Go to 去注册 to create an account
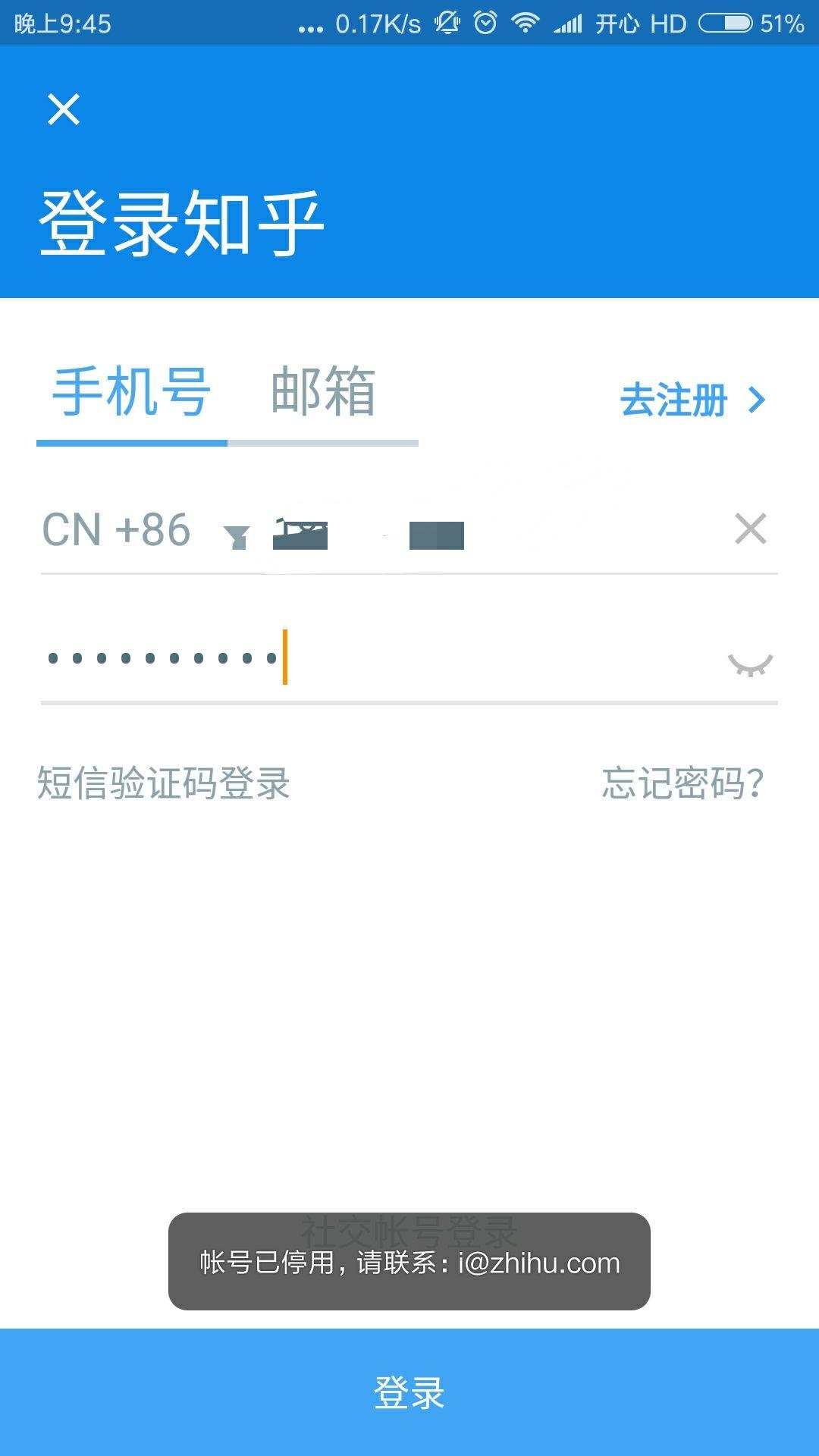The width and height of the screenshot is (819, 1456). [x=692, y=400]
